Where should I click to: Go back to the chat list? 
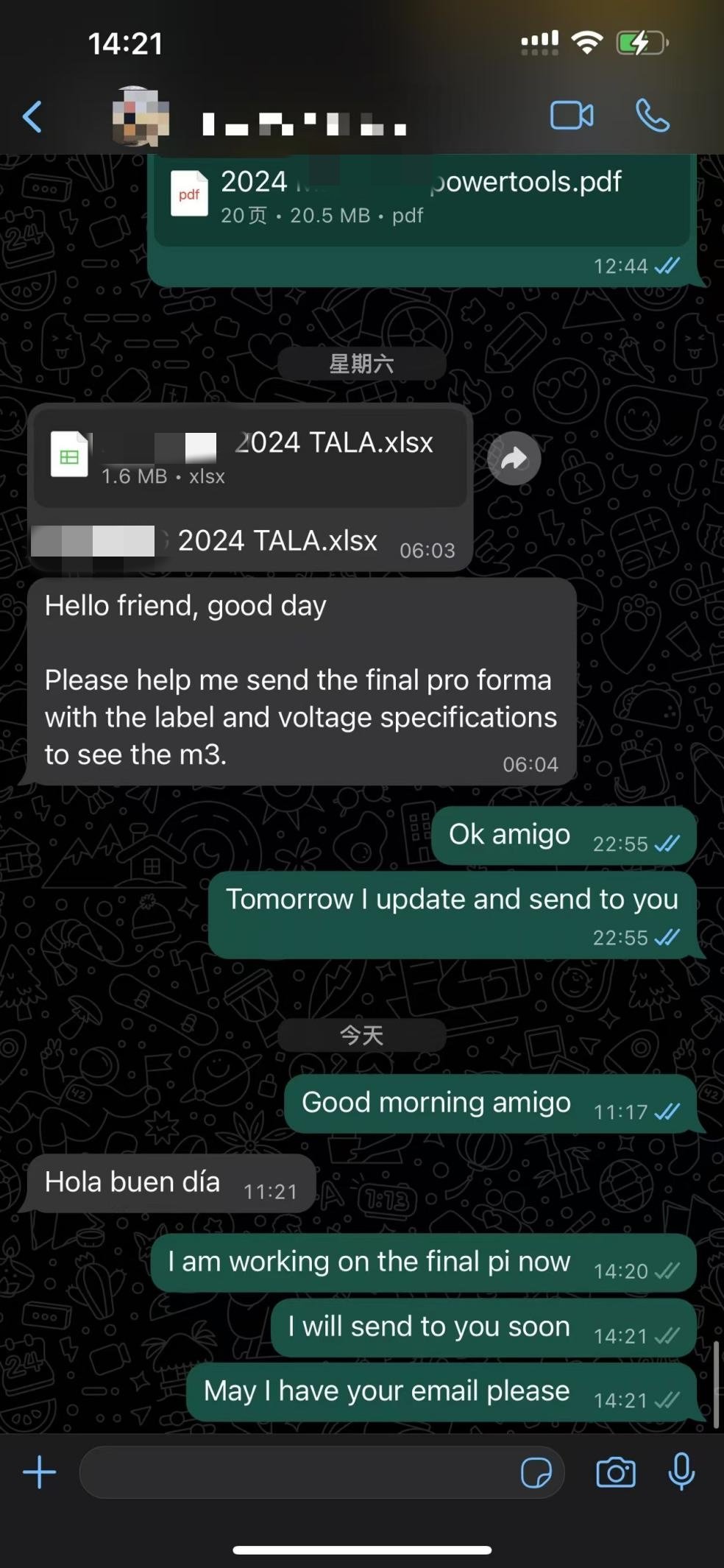coord(32,116)
